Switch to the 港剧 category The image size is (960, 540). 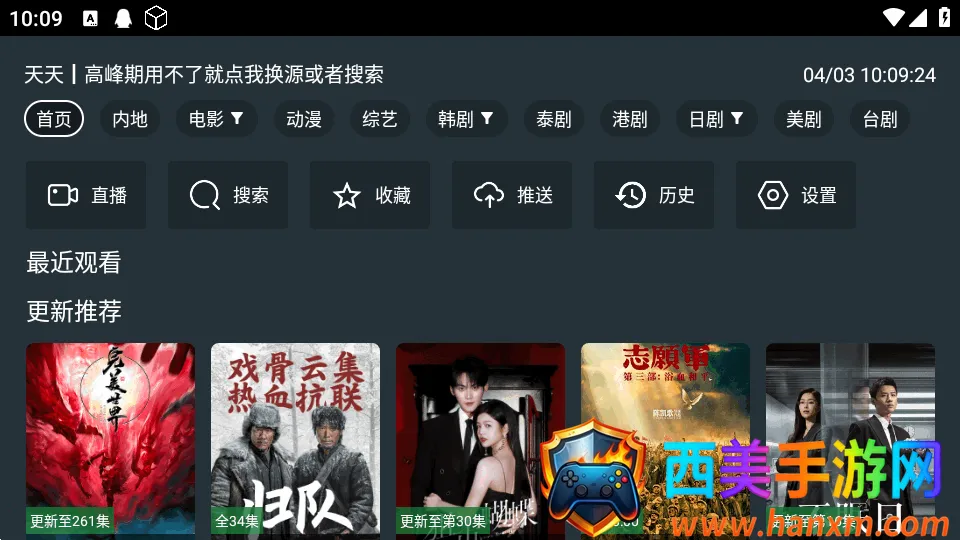(629, 119)
